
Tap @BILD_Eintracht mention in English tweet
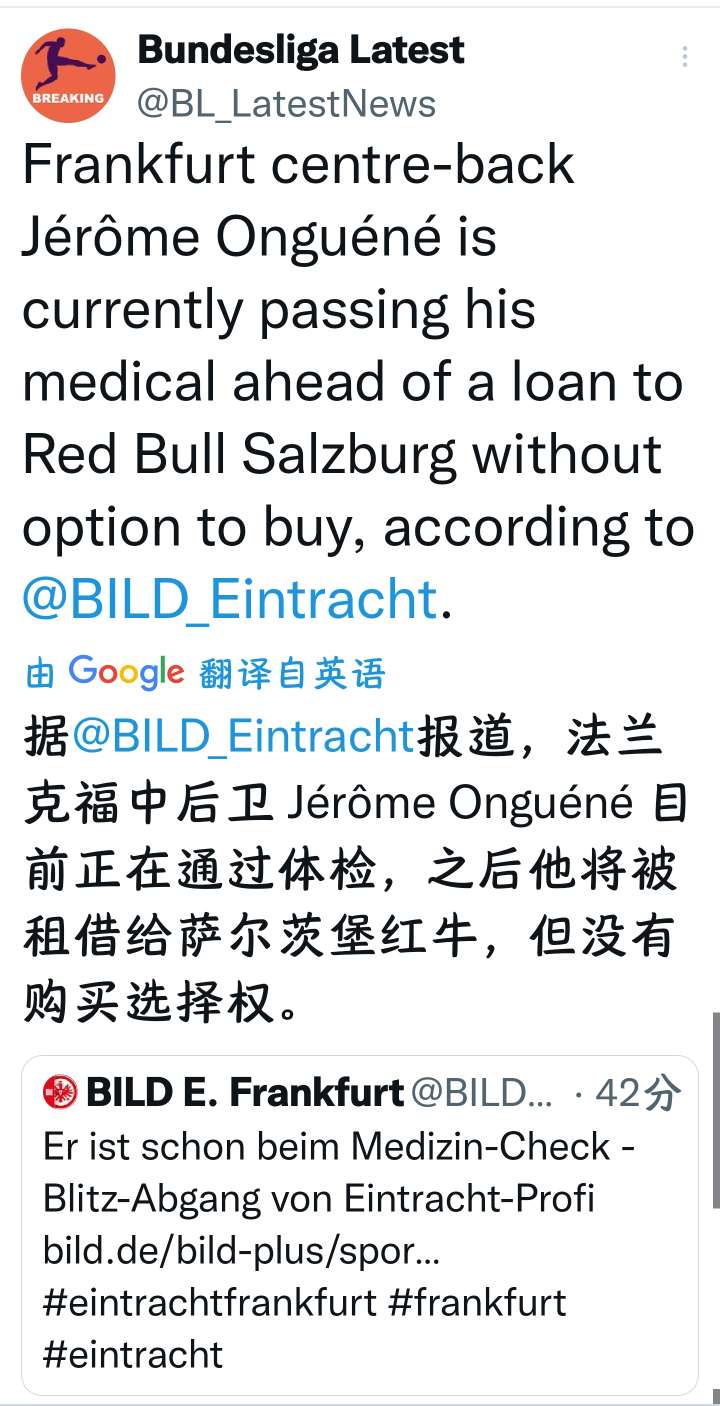tap(230, 599)
